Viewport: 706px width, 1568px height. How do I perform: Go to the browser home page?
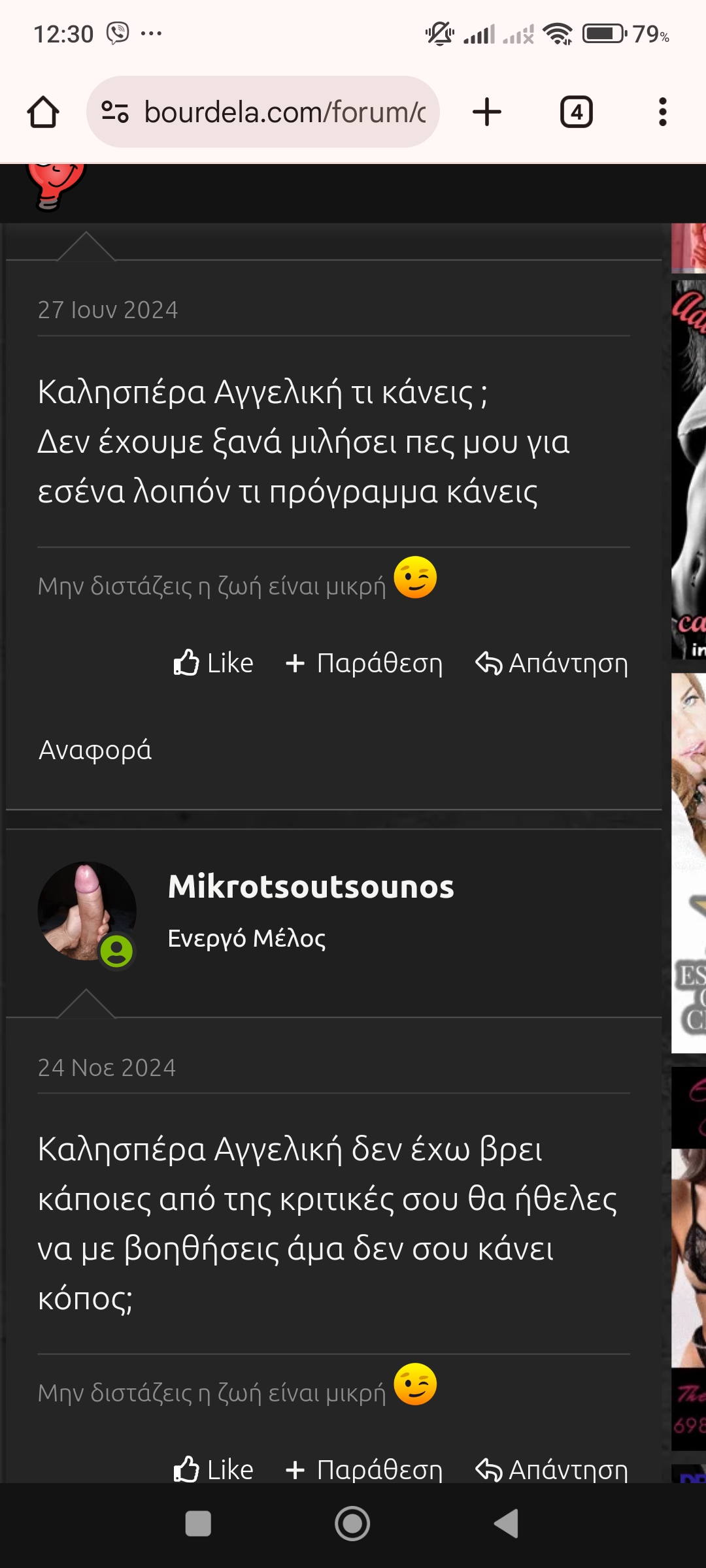pos(43,112)
